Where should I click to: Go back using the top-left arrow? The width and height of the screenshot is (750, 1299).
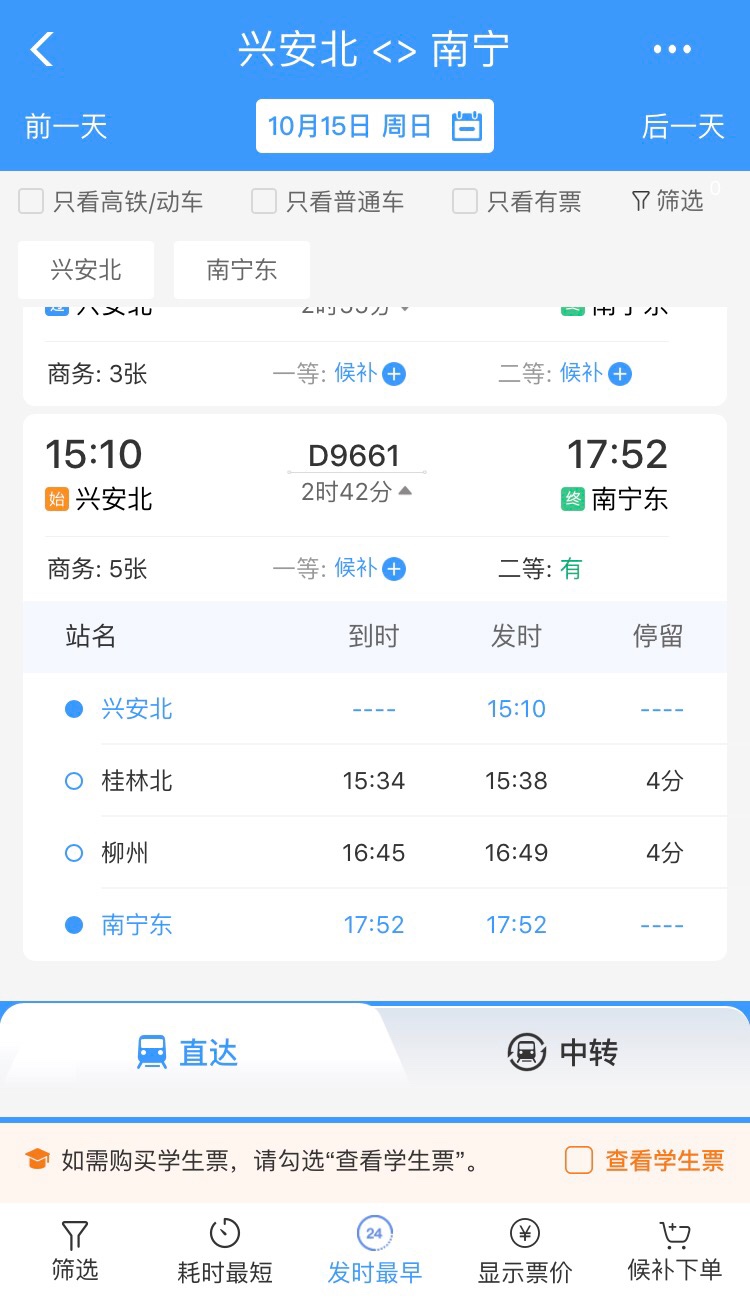pyautogui.click(x=41, y=49)
